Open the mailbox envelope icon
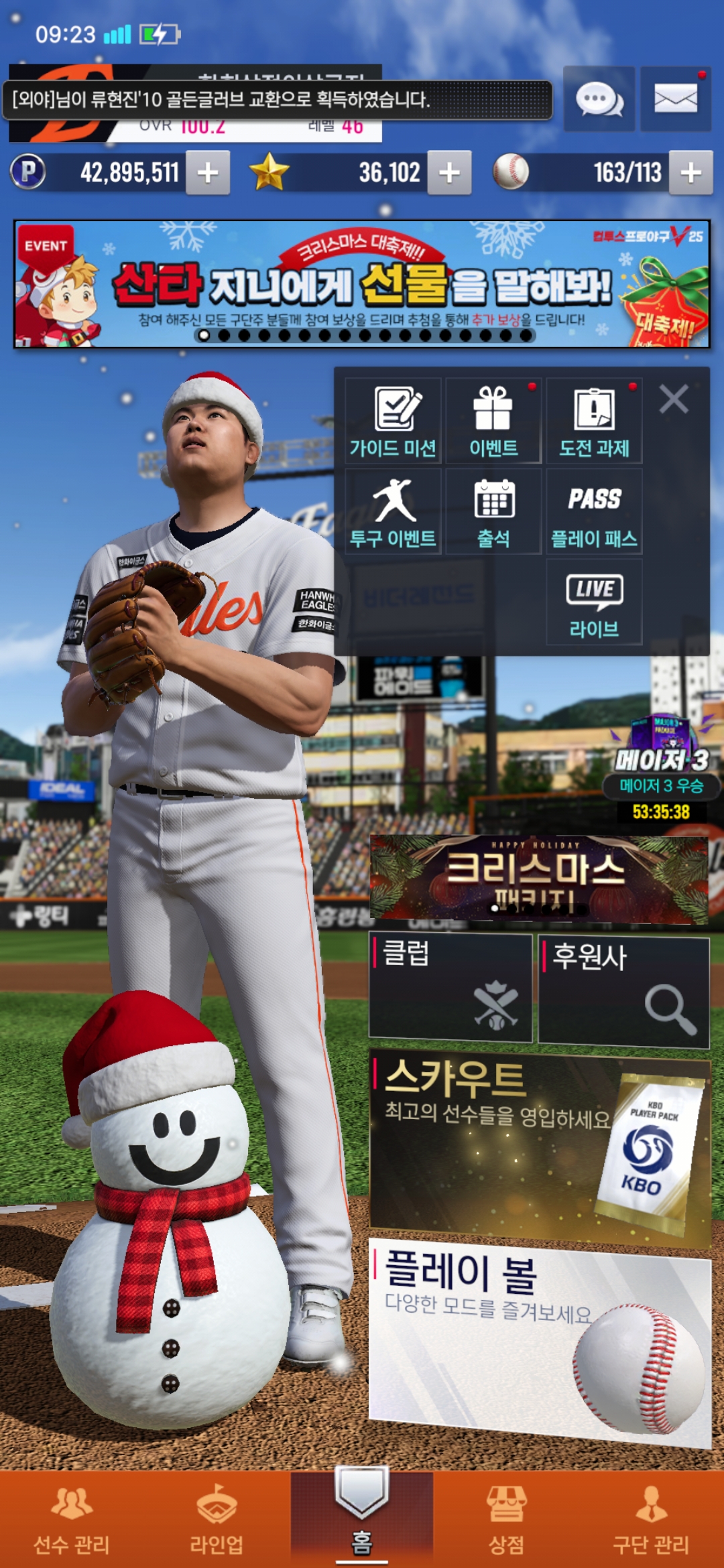The height and width of the screenshot is (1568, 724). [675, 99]
